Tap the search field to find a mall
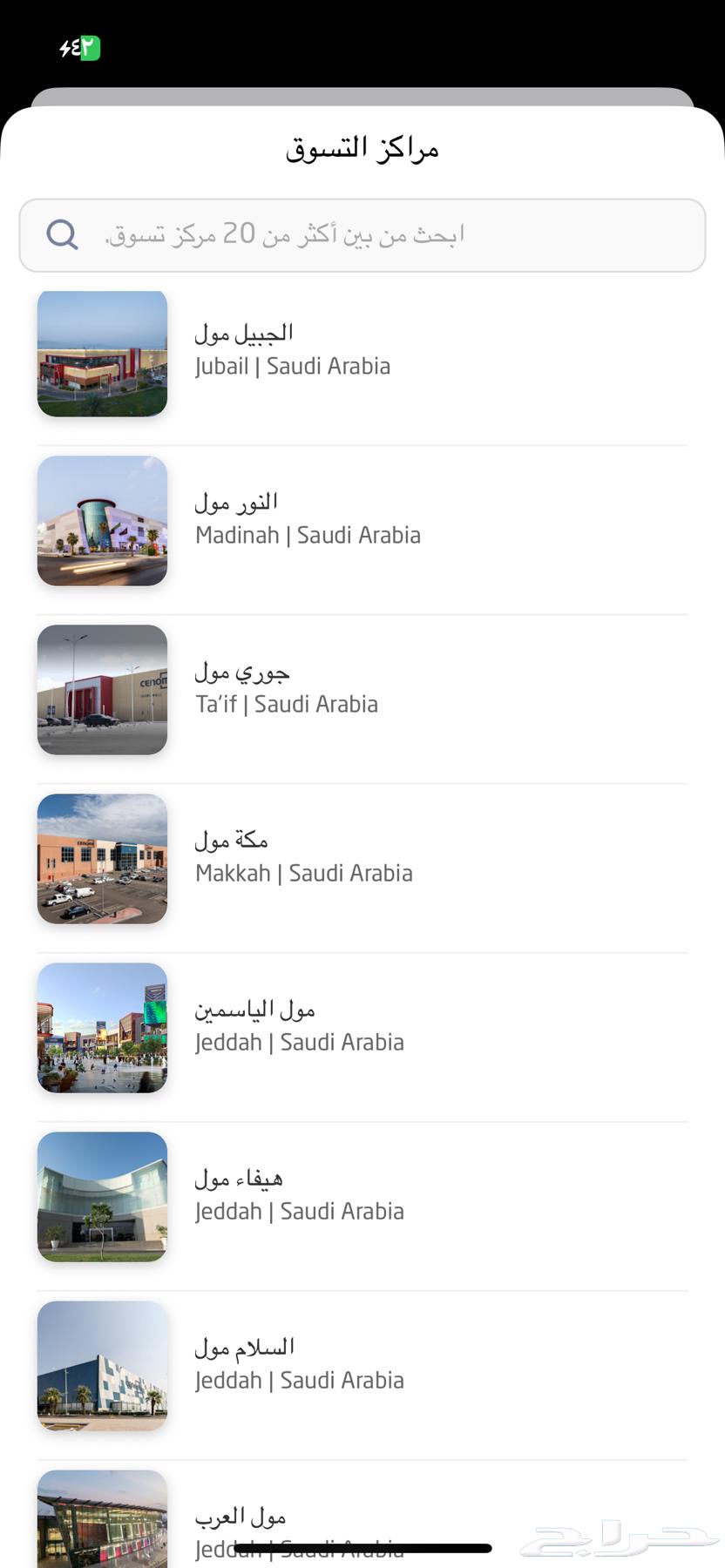 click(x=362, y=233)
